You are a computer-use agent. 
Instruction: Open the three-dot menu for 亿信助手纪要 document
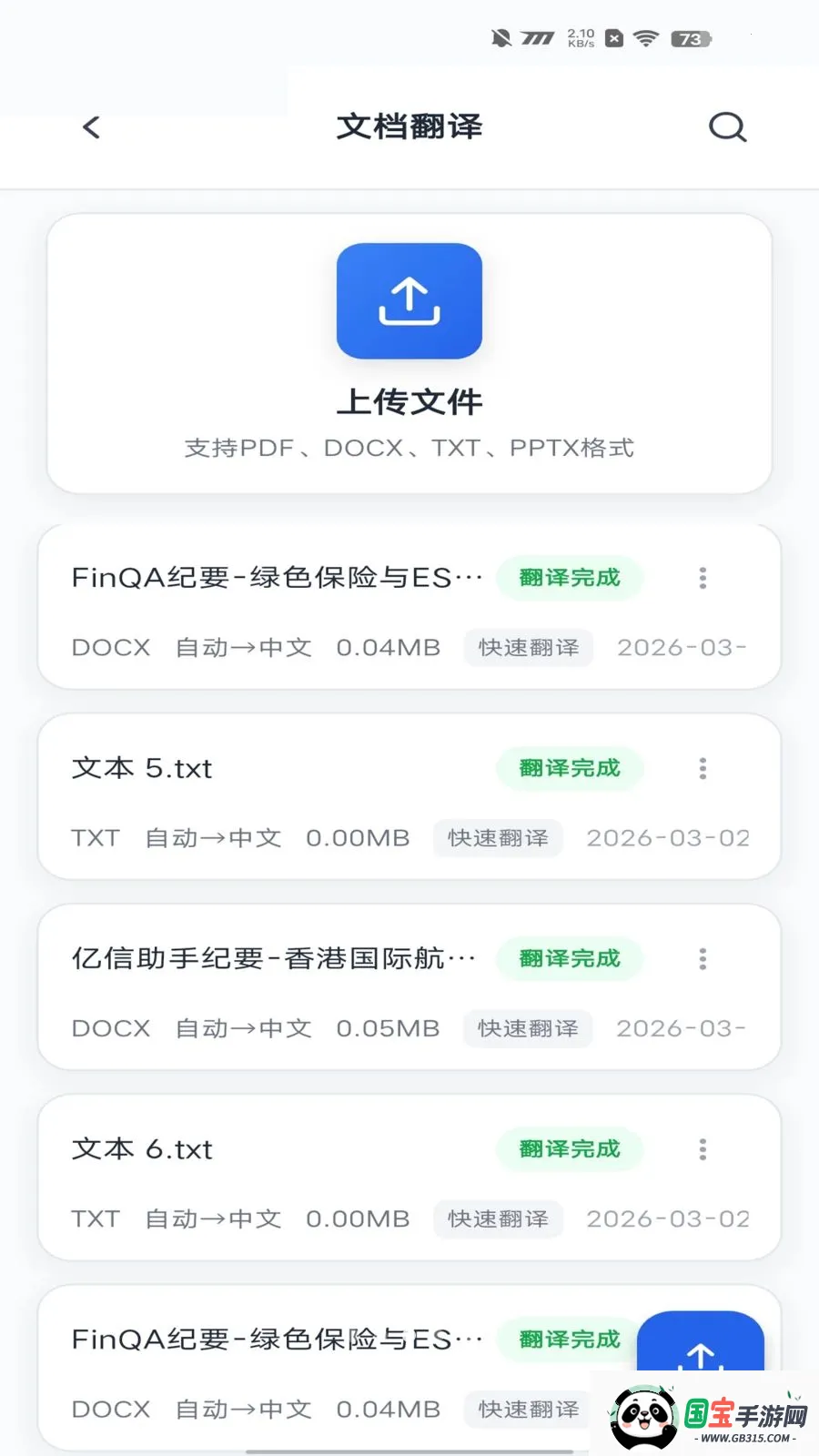702,958
